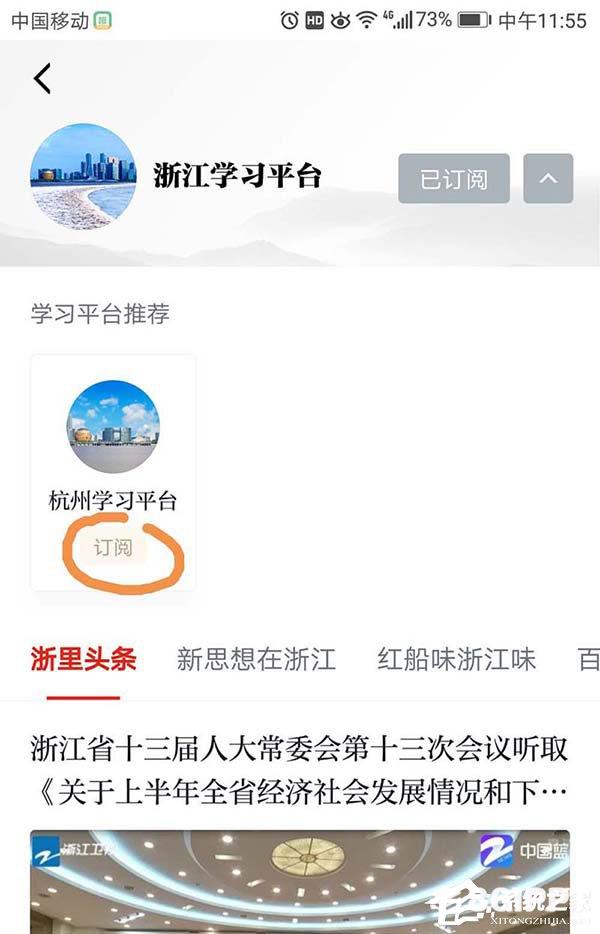Viewport: 600px width, 934px height.
Task: Switch to the 新思想在浙江 tab
Action: click(x=256, y=659)
